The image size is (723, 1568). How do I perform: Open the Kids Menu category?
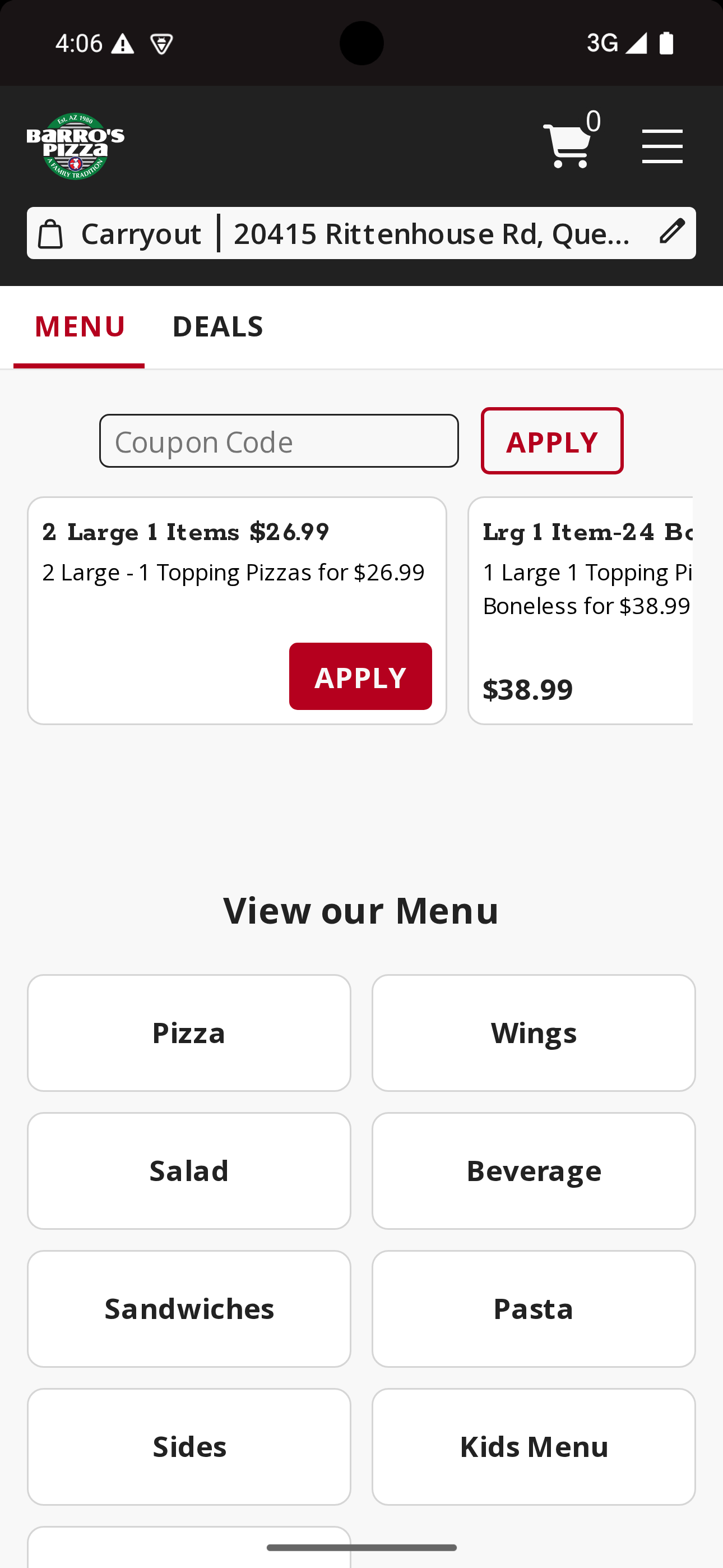point(533,1447)
